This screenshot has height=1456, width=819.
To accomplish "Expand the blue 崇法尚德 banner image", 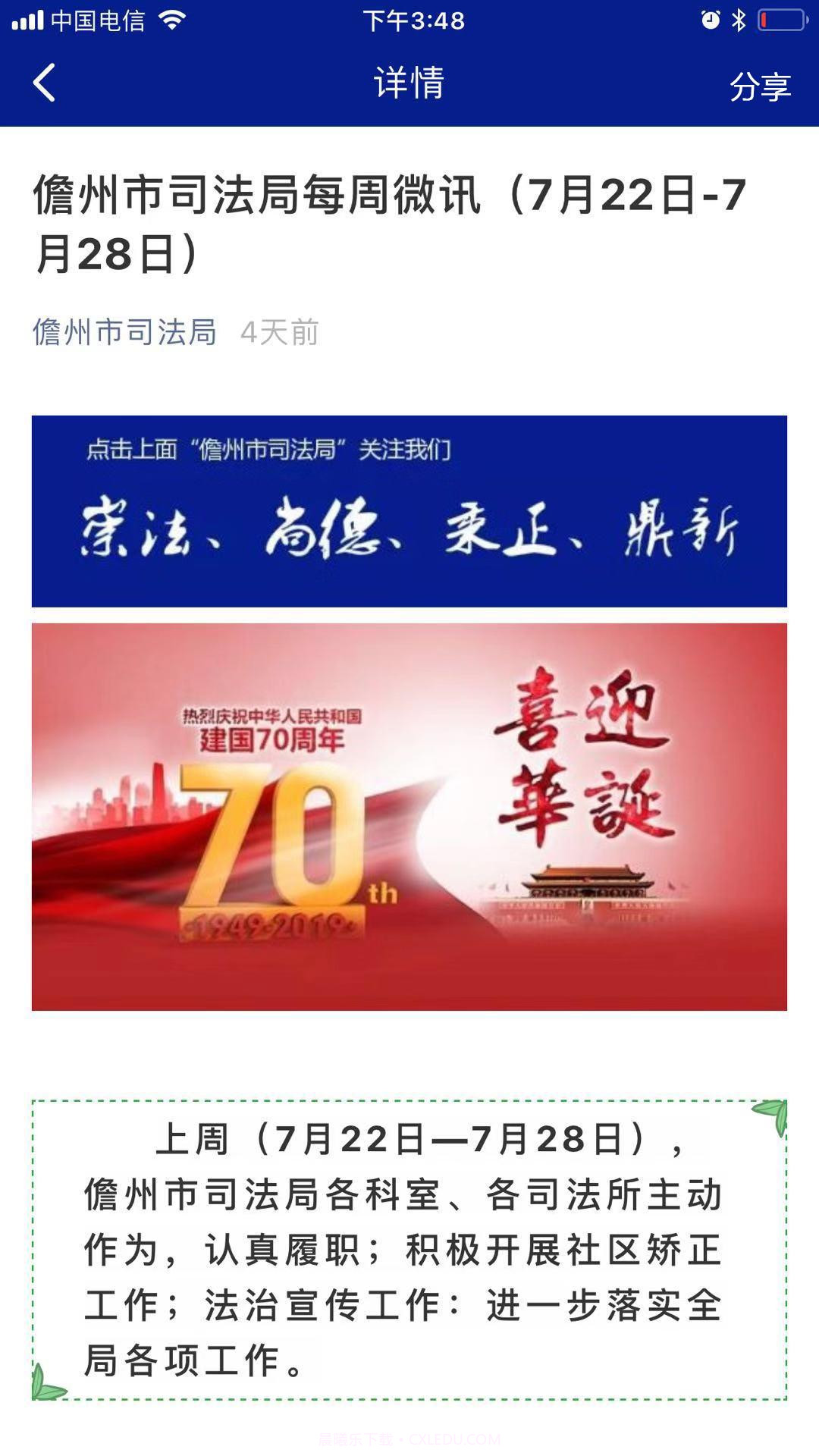I will click(409, 512).
